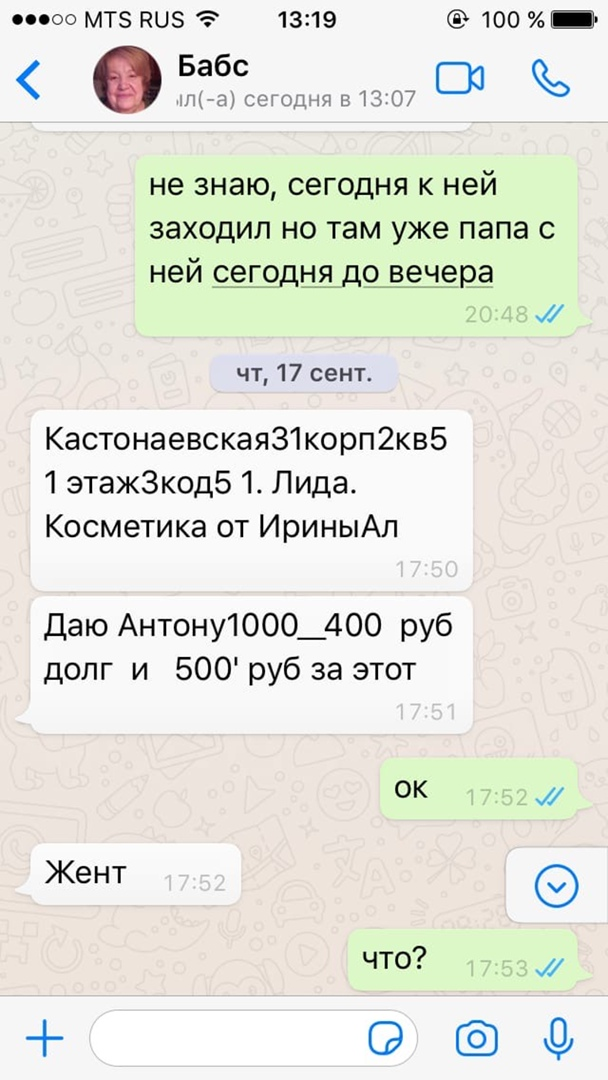
Task: Open the camera to send a photo
Action: (x=476, y=1039)
